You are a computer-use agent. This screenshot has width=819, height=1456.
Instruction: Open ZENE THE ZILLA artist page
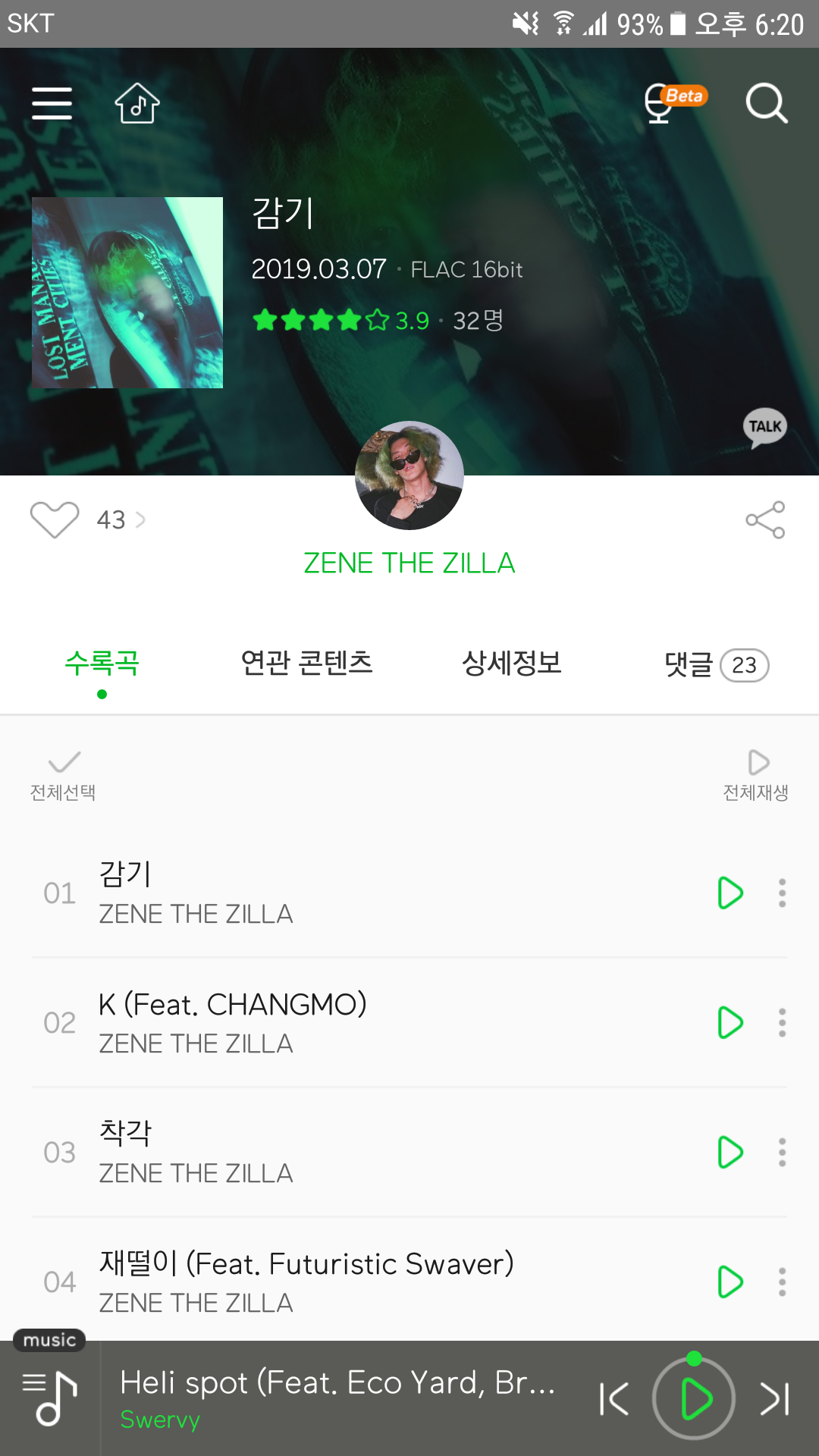click(409, 563)
